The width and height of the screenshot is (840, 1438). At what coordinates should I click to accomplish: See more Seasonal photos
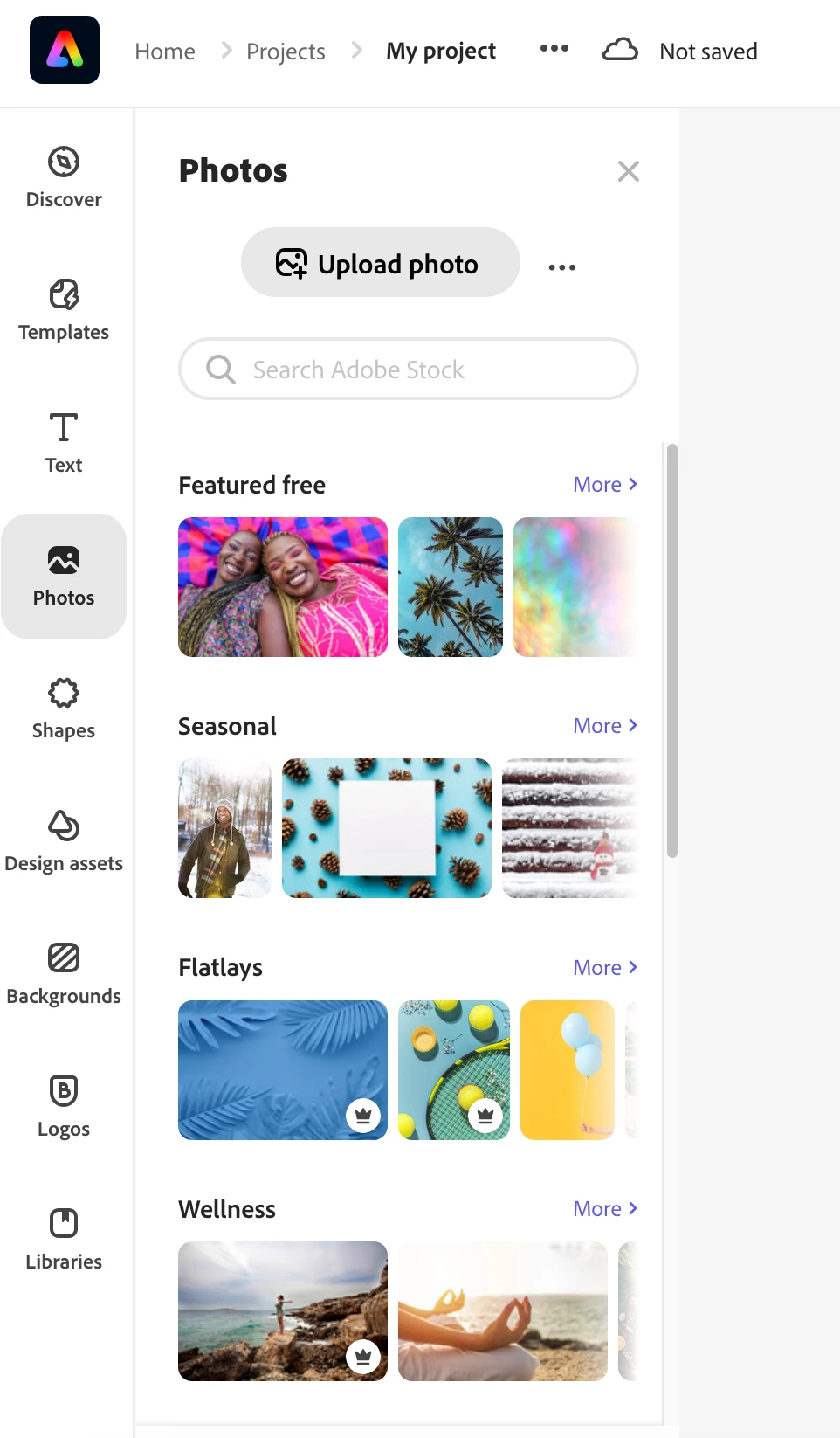pos(605,726)
